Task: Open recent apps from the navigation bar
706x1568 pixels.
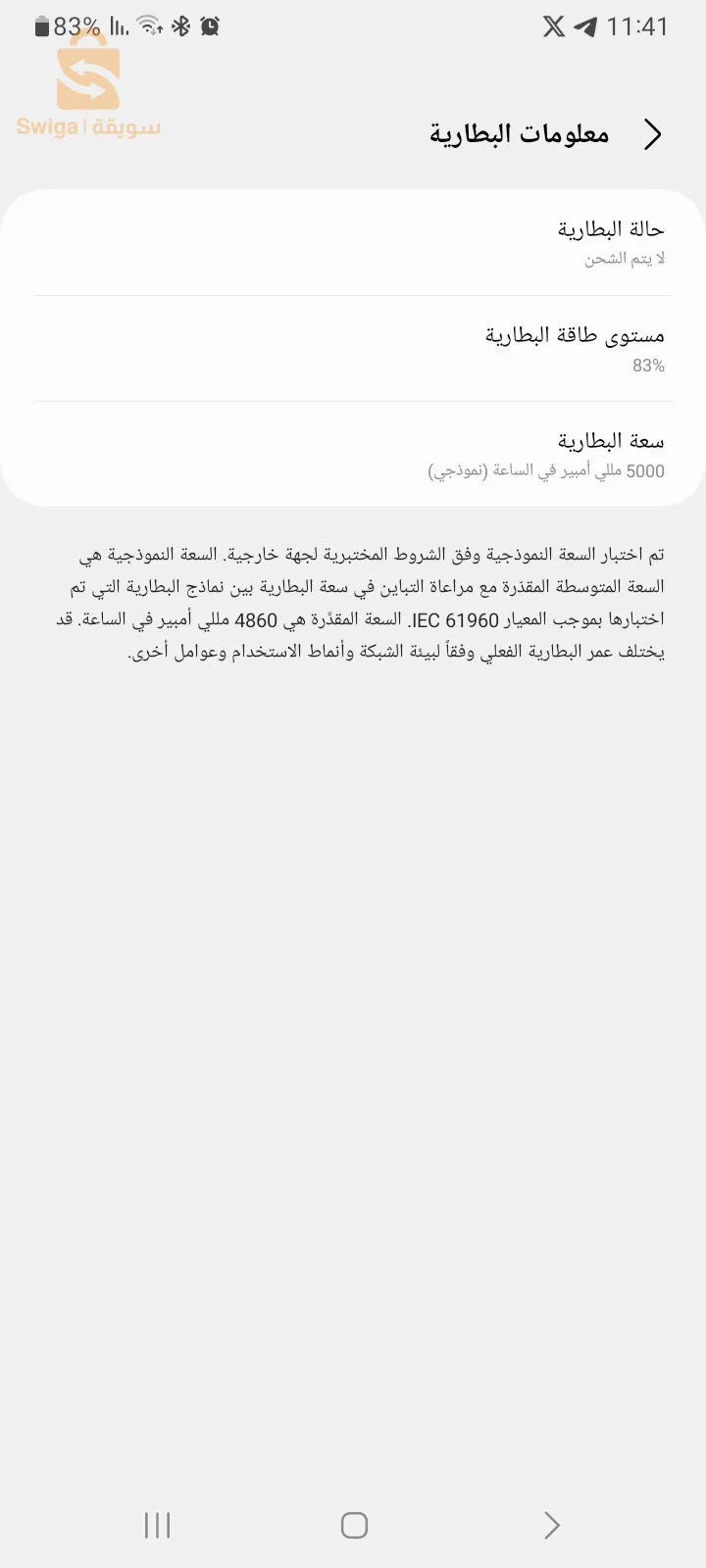Action: coord(157,1525)
